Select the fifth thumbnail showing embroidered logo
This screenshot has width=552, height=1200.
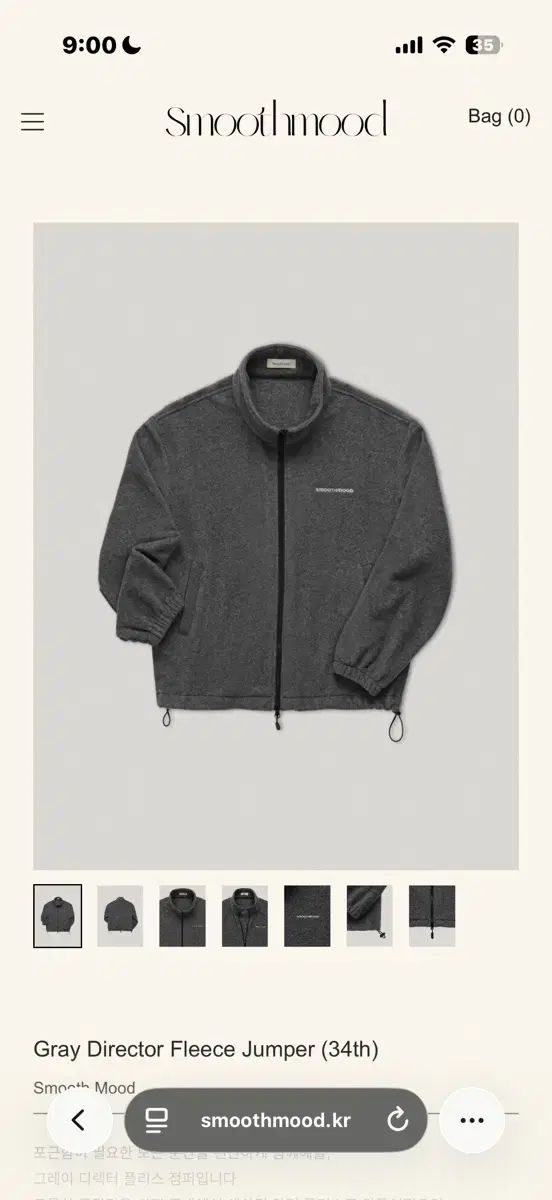307,916
